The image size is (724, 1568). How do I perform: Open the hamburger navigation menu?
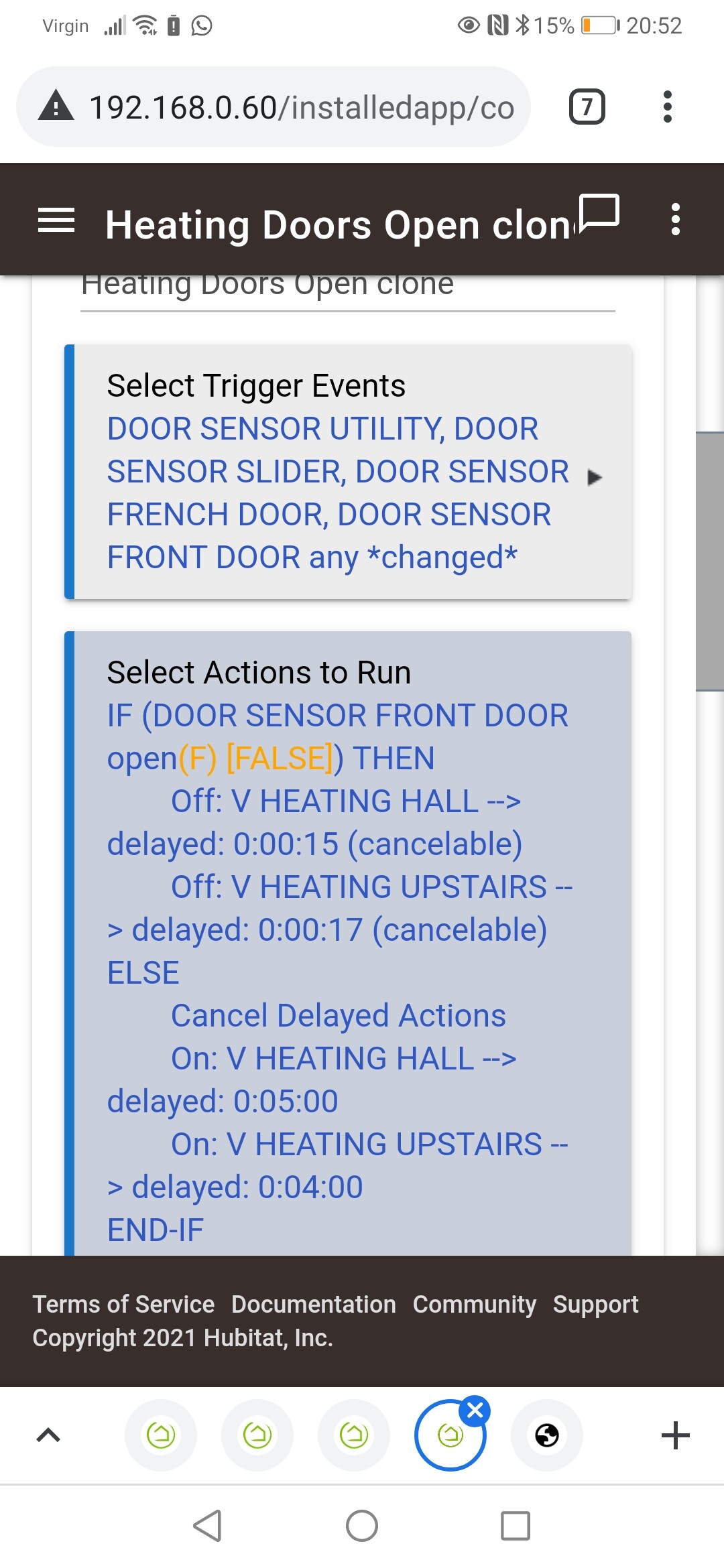coord(56,220)
